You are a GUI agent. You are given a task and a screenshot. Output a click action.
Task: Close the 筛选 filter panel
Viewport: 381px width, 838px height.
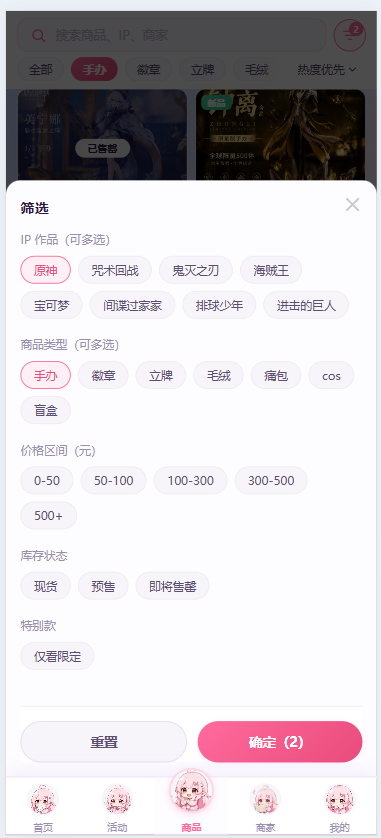[352, 204]
